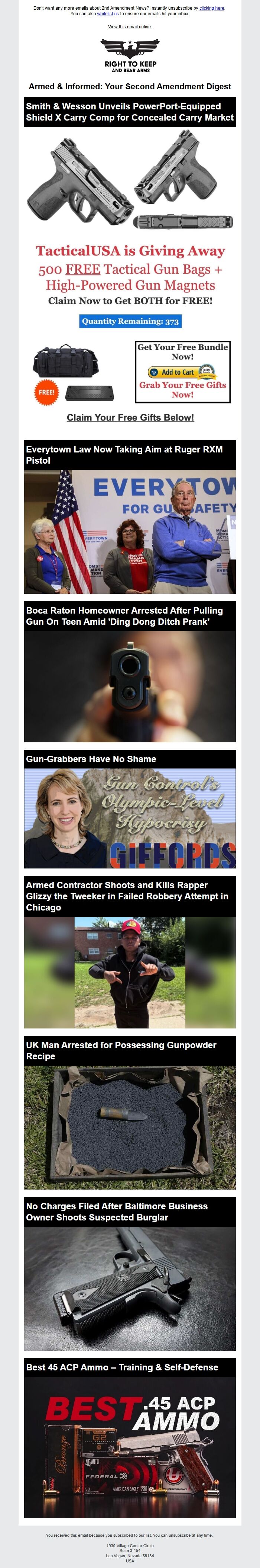This screenshot has width=260, height=1568.
Task: Open the whitelist link
Action: [x=104, y=13]
